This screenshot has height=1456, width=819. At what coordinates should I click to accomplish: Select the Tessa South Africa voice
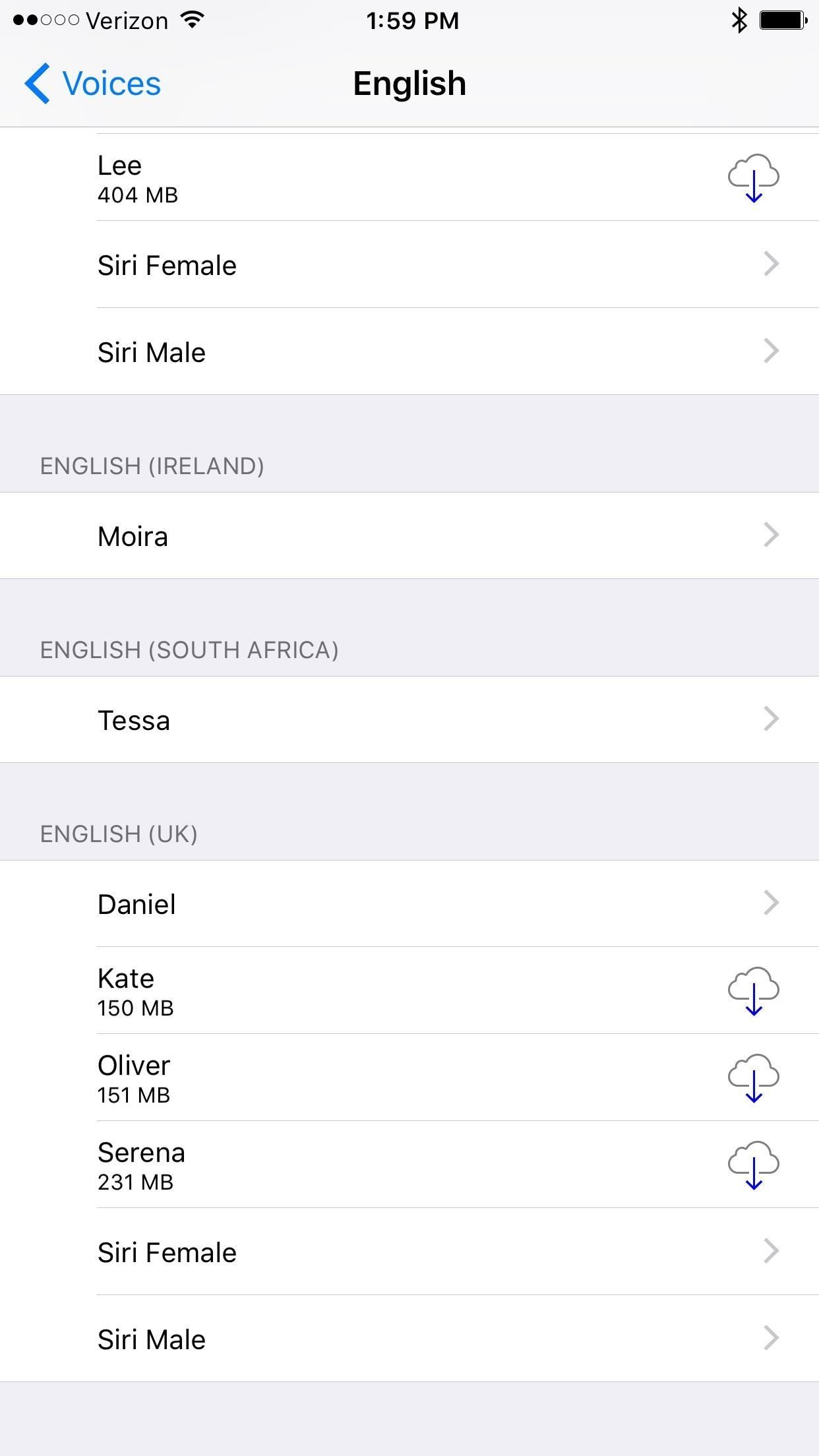409,719
